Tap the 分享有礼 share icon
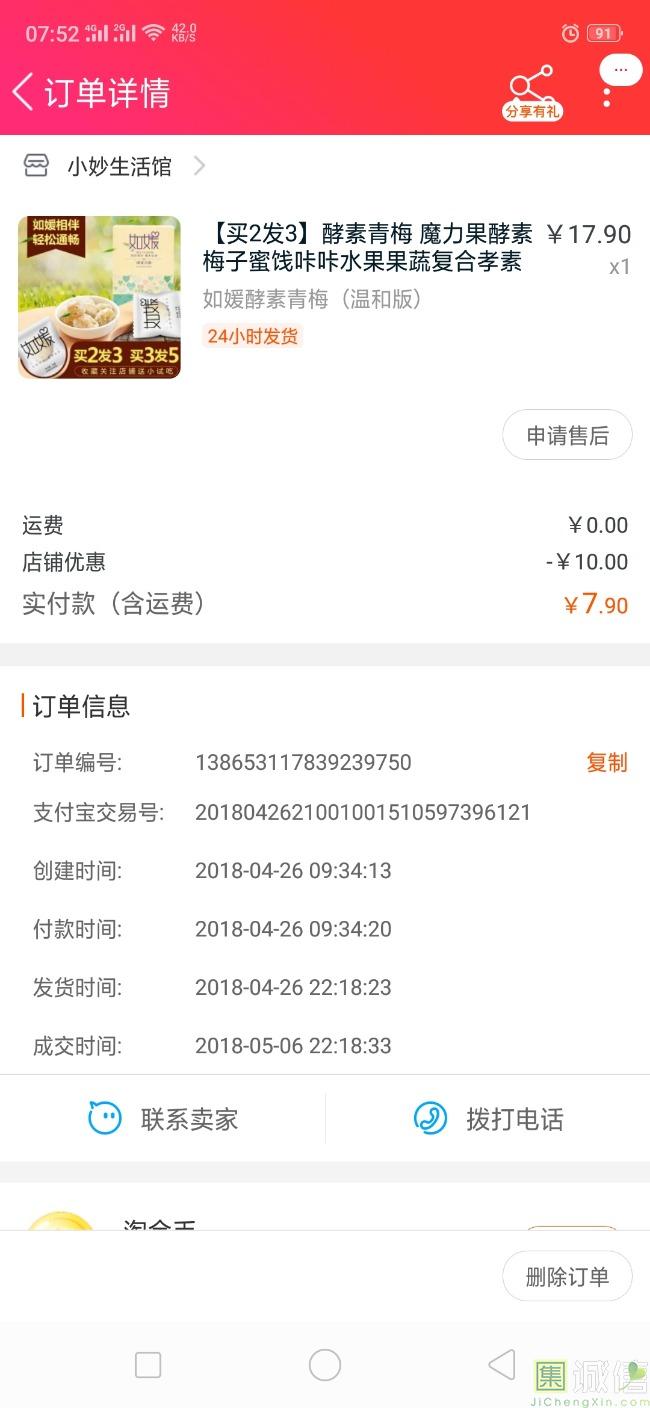The width and height of the screenshot is (650, 1408). (x=532, y=93)
